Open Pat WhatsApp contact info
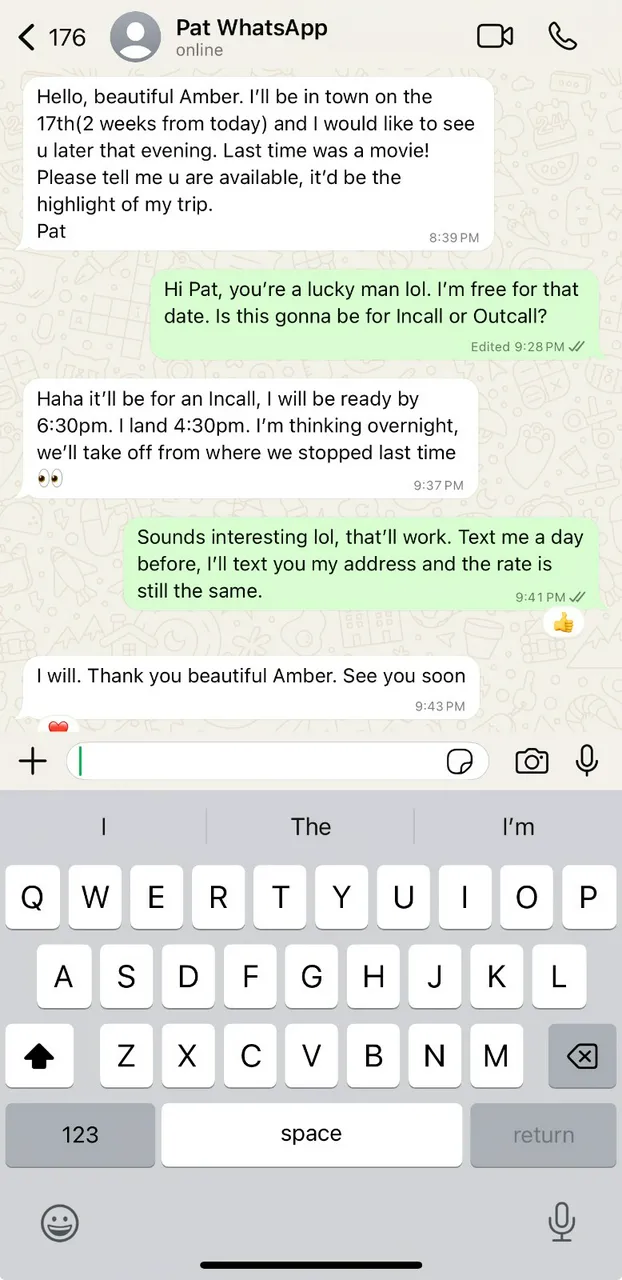The height and width of the screenshot is (1280, 622). point(250,37)
